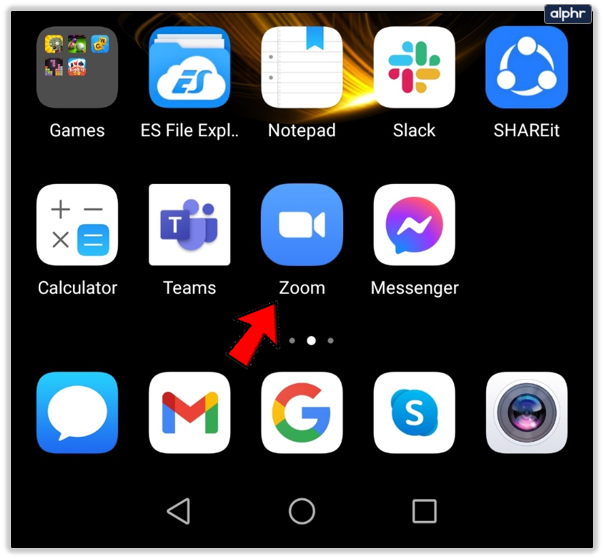The image size is (604, 559).
Task: Launch Messenger
Action: [414, 225]
